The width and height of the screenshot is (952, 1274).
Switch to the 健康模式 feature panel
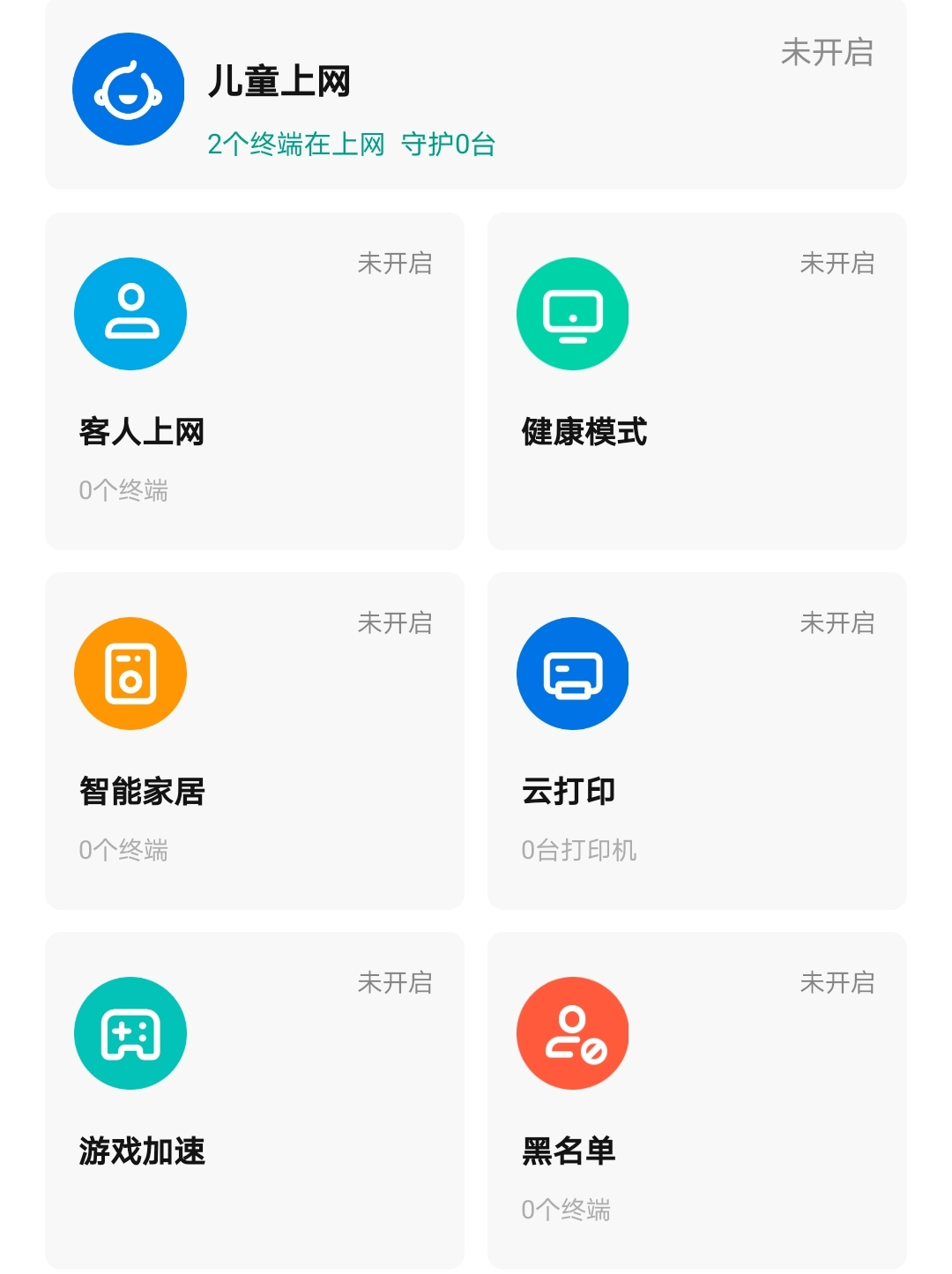point(696,379)
